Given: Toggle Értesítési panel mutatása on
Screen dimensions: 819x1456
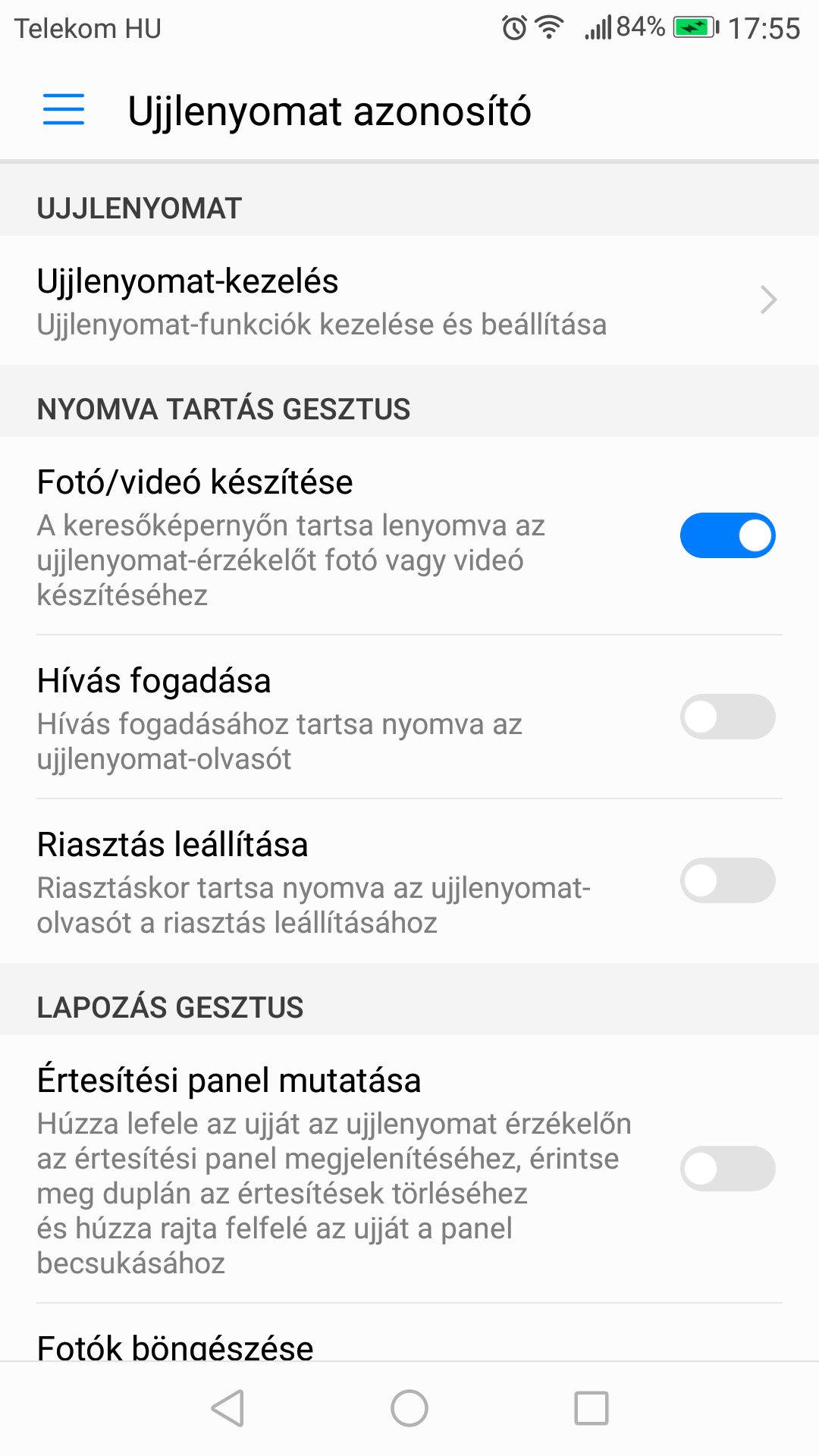Looking at the screenshot, I should pos(727,1169).
